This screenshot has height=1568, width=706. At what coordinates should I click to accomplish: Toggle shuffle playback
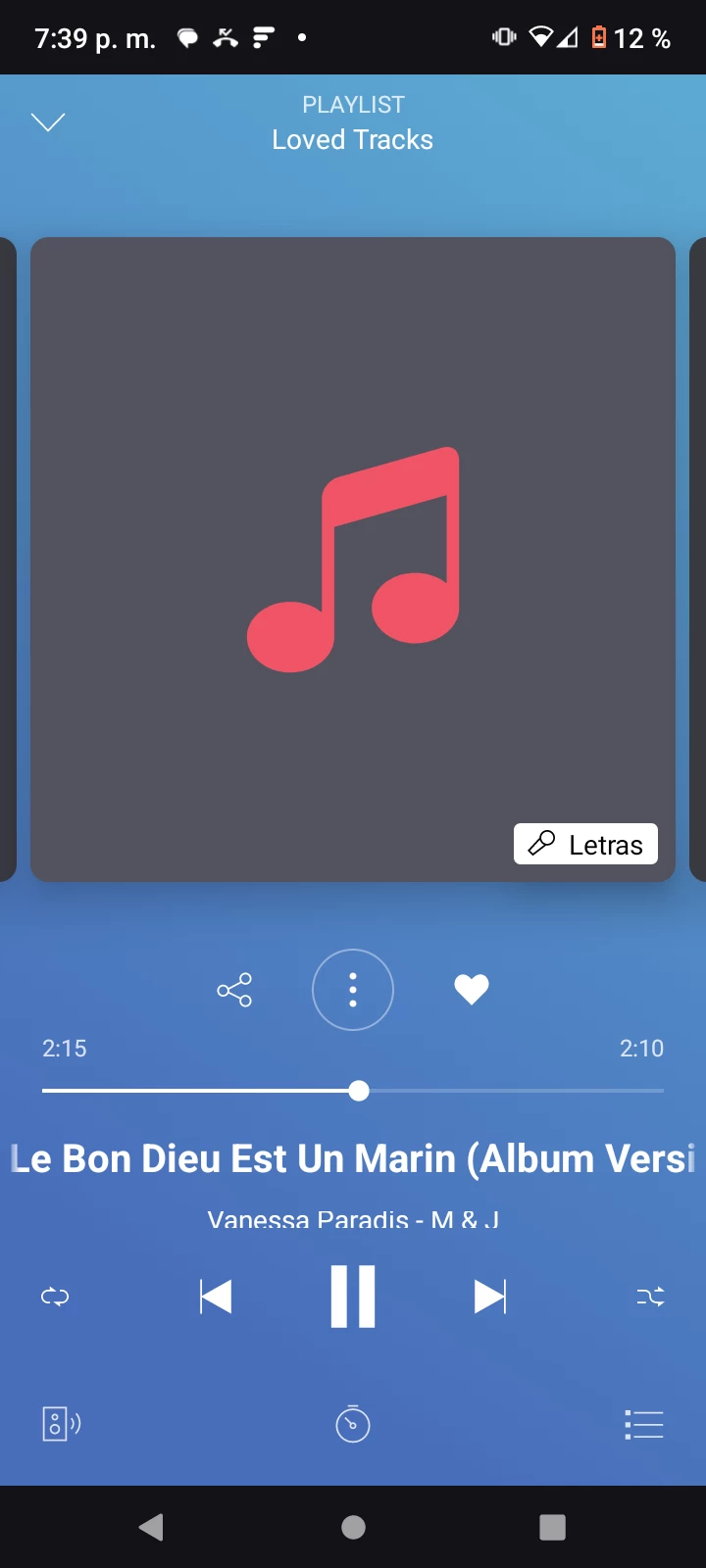pos(650,1297)
